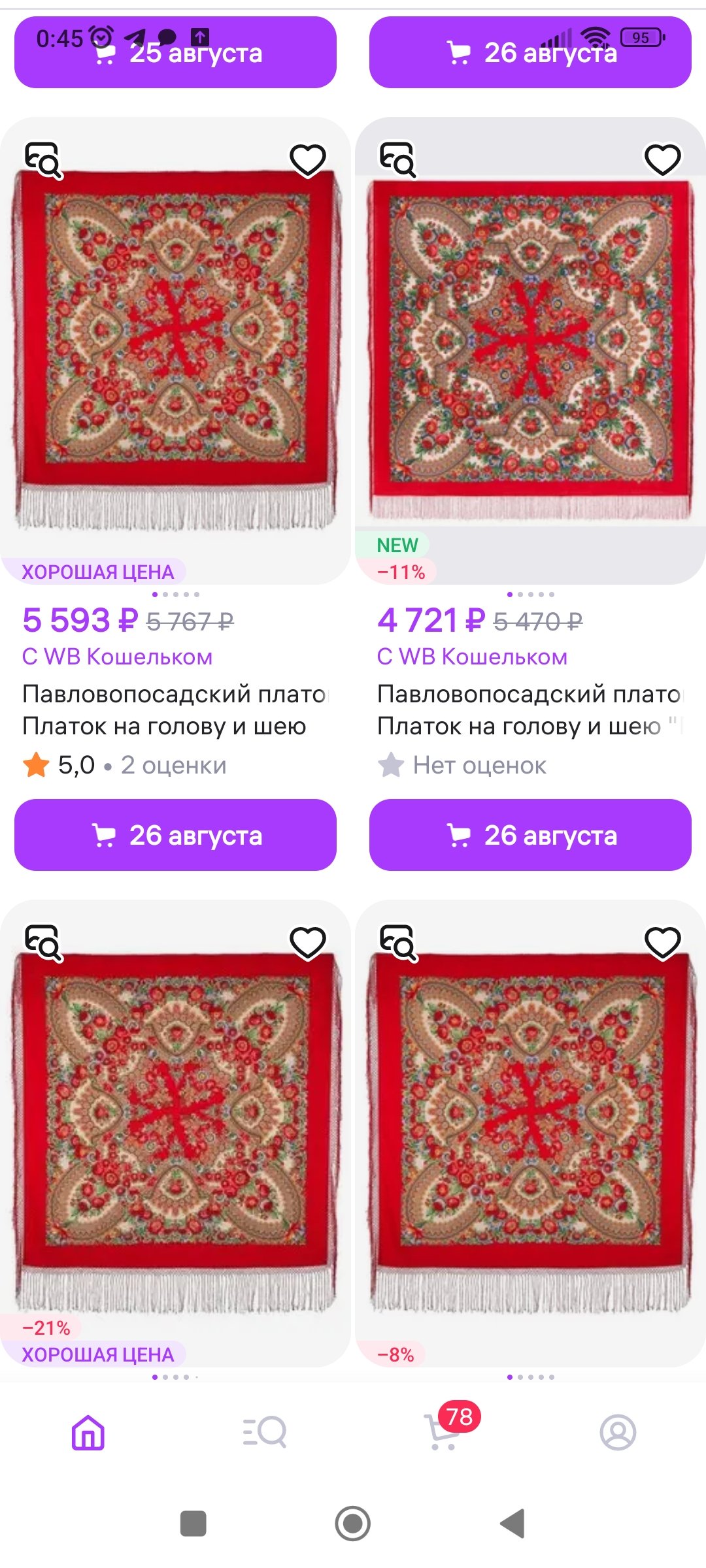Switch to the catalog search tab
Image resolution: width=706 pixels, height=1568 pixels.
point(265,1432)
